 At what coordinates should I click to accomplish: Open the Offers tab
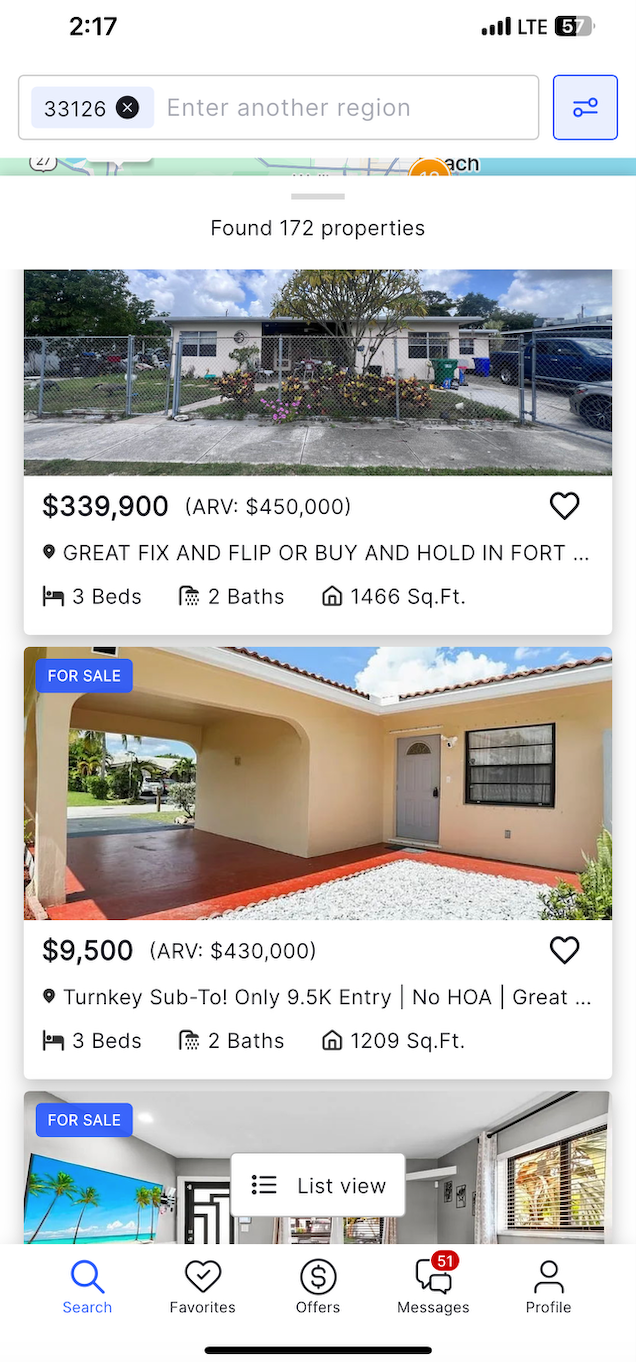pos(318,1286)
